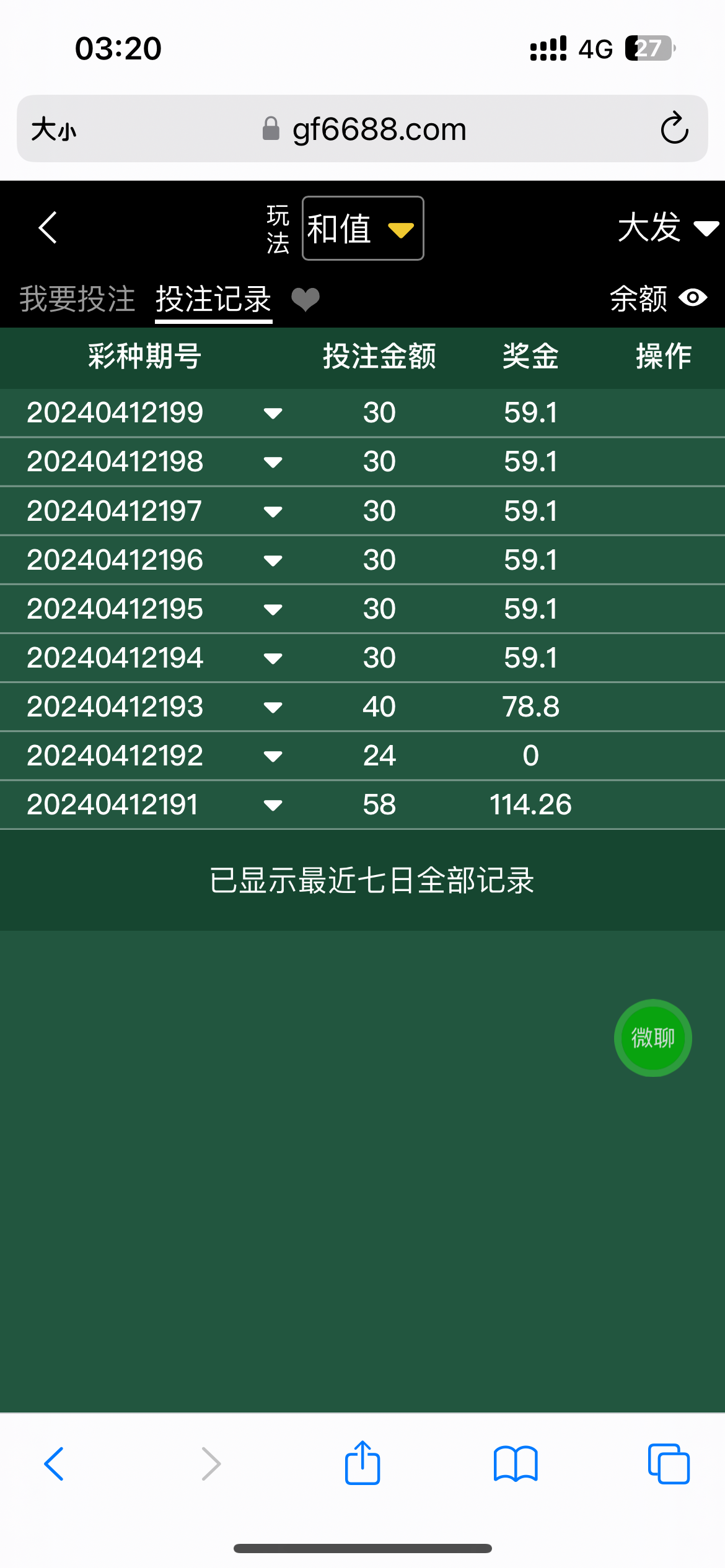Open the 和值 play type dropdown
This screenshot has width=725, height=1568.
point(362,229)
